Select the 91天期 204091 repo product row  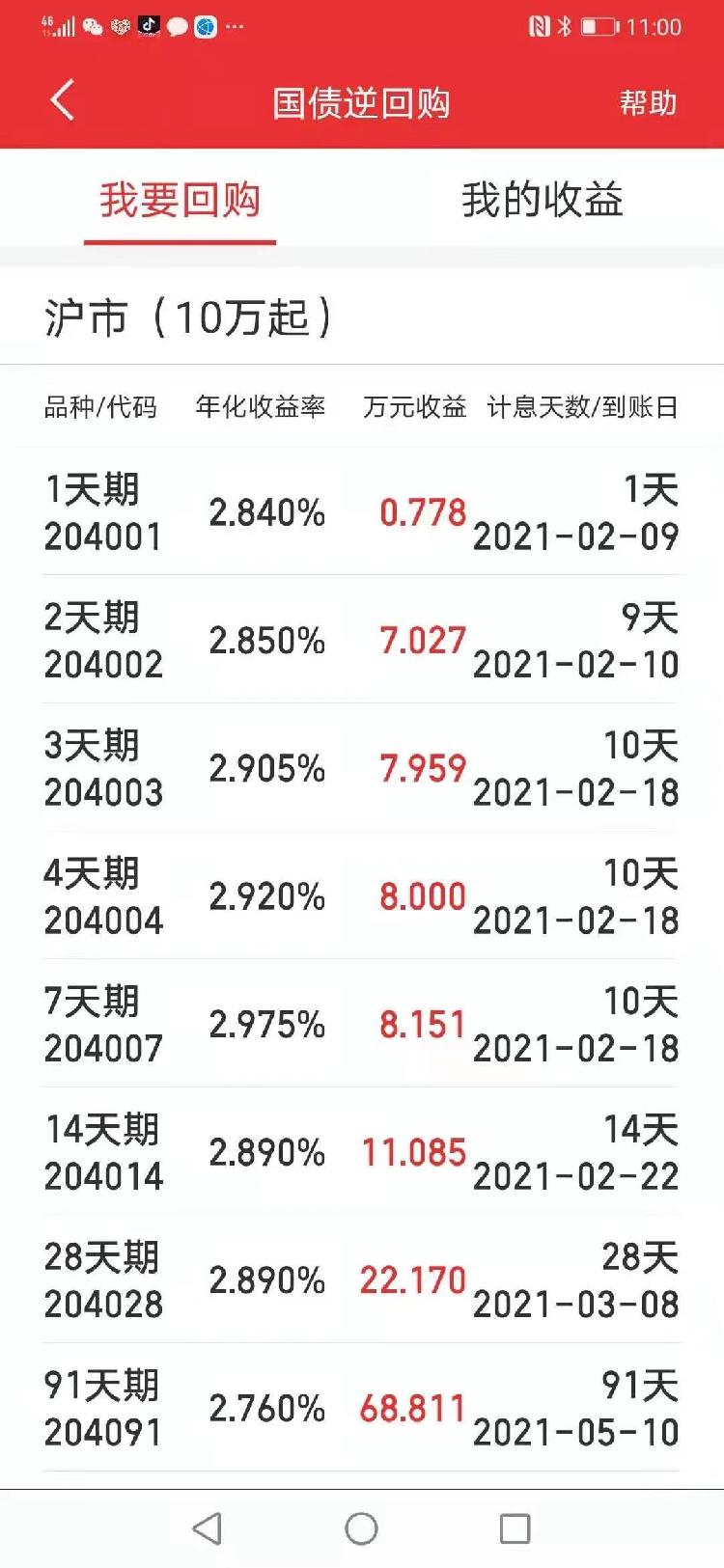(x=362, y=1409)
